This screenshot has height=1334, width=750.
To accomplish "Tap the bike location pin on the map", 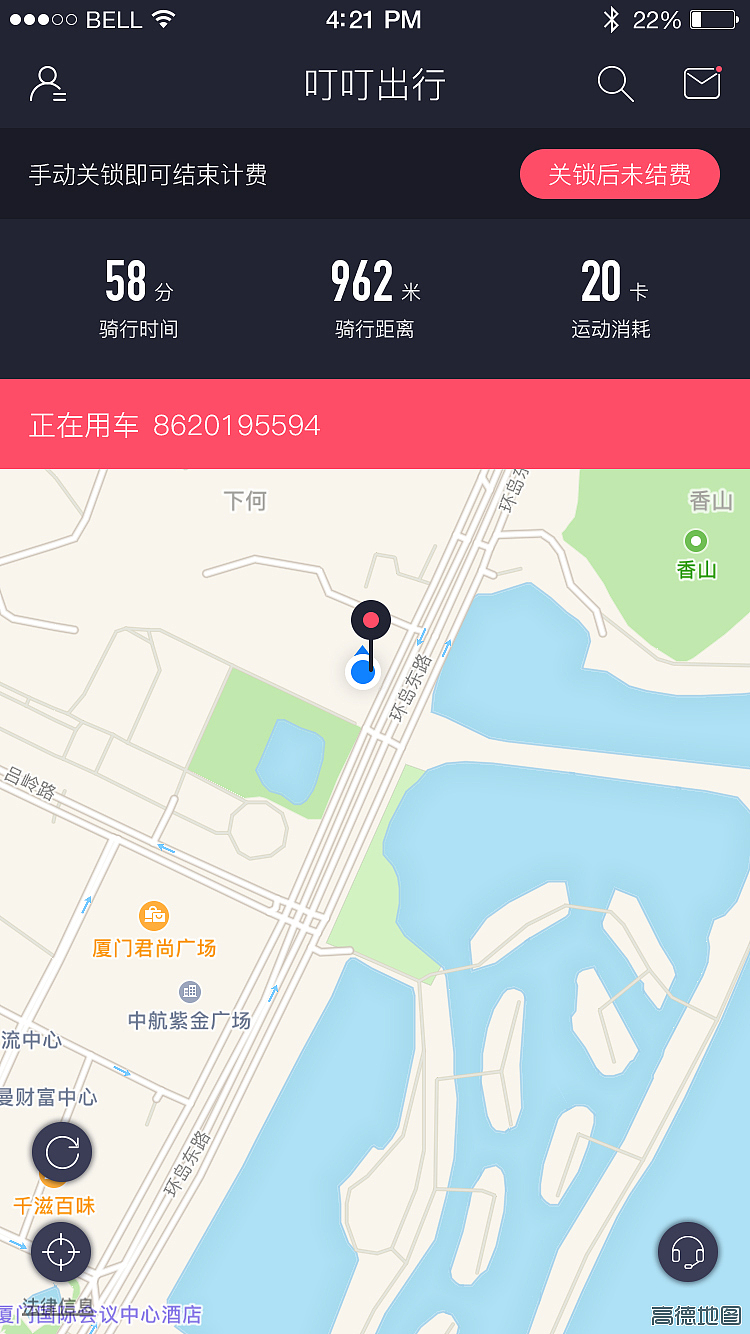I will tap(370, 618).
